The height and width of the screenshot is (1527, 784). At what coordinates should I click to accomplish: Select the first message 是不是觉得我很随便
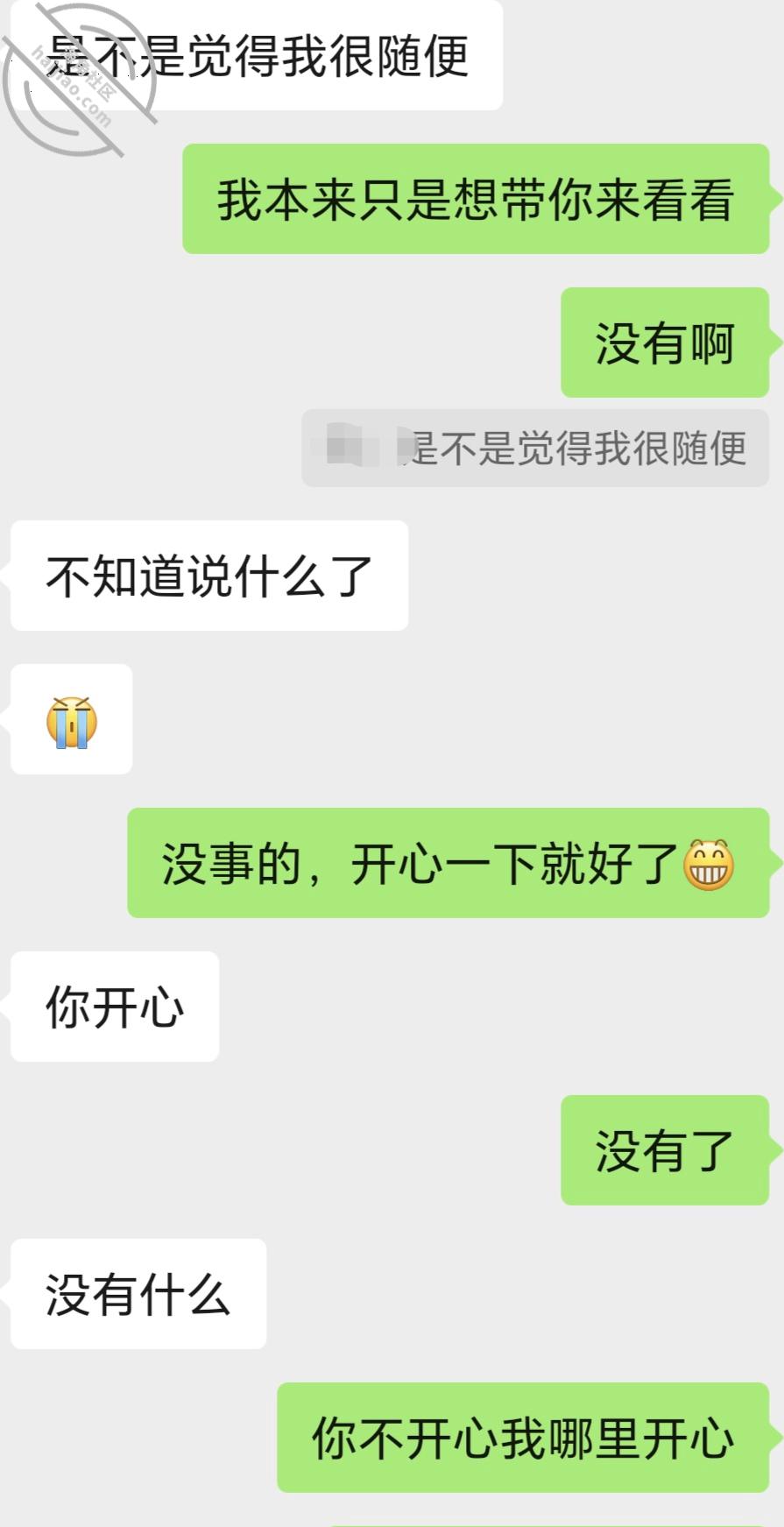pos(254,54)
